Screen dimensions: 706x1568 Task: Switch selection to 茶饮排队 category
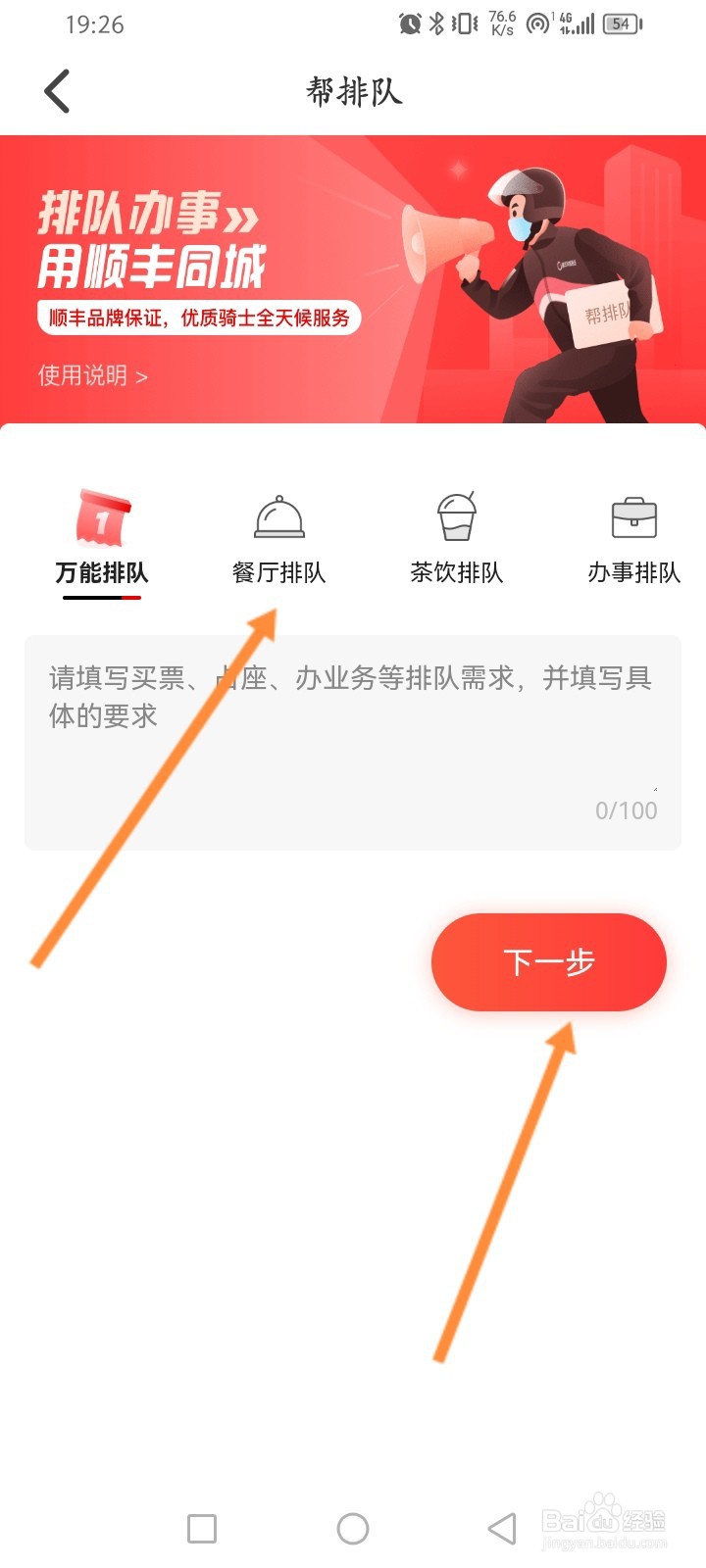tap(456, 573)
